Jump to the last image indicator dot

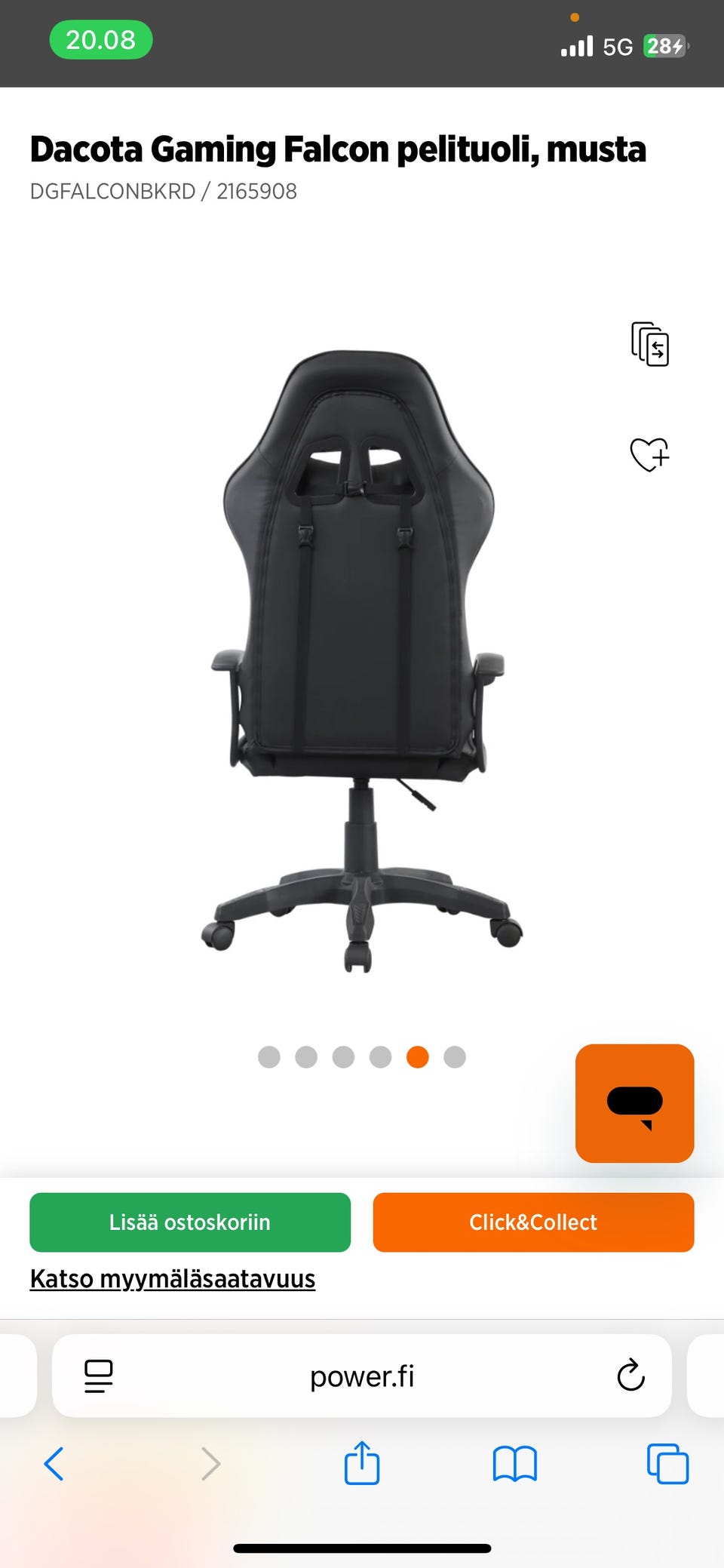pos(455,1057)
